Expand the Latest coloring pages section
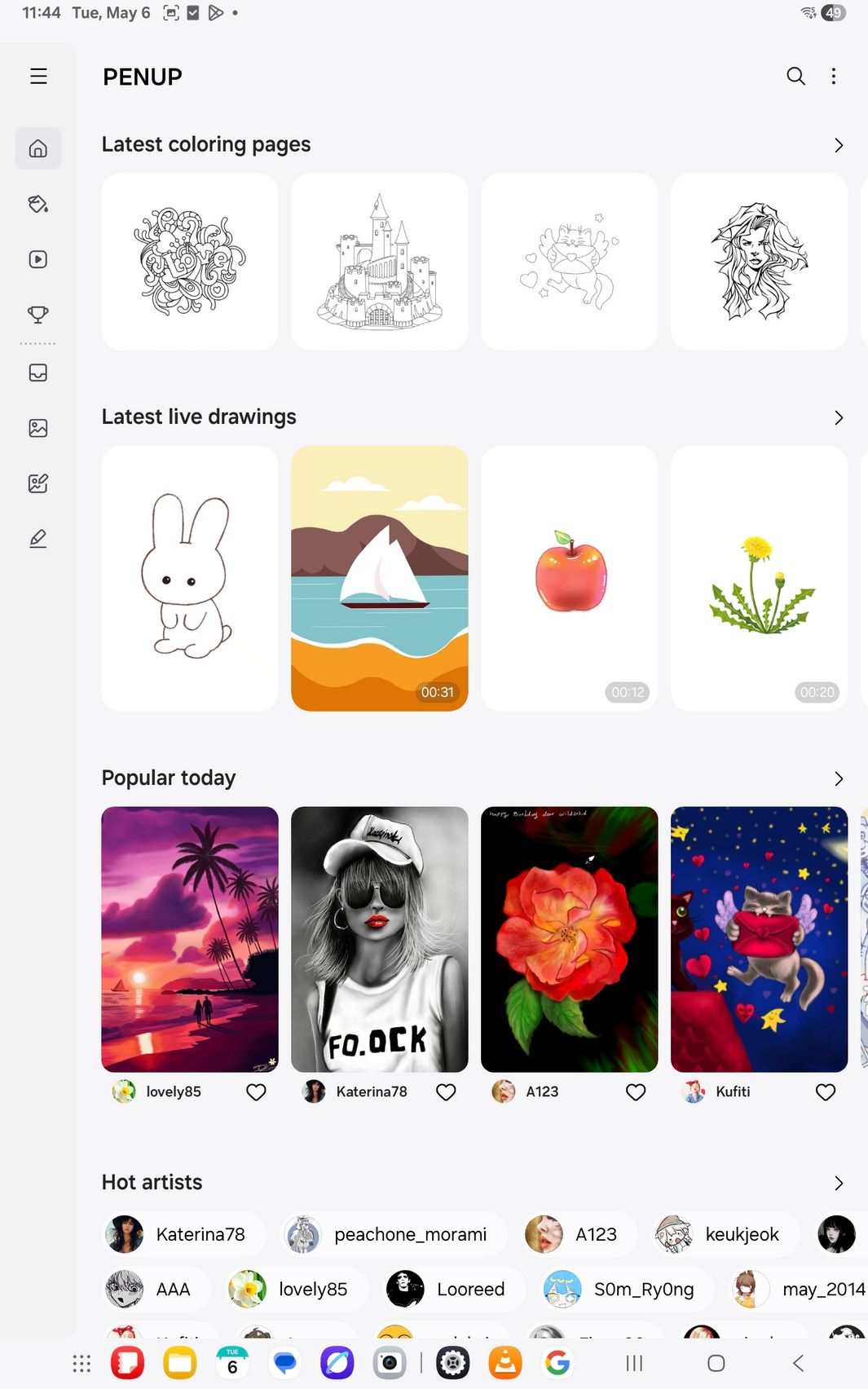Viewport: 868px width, 1389px height. point(839,145)
